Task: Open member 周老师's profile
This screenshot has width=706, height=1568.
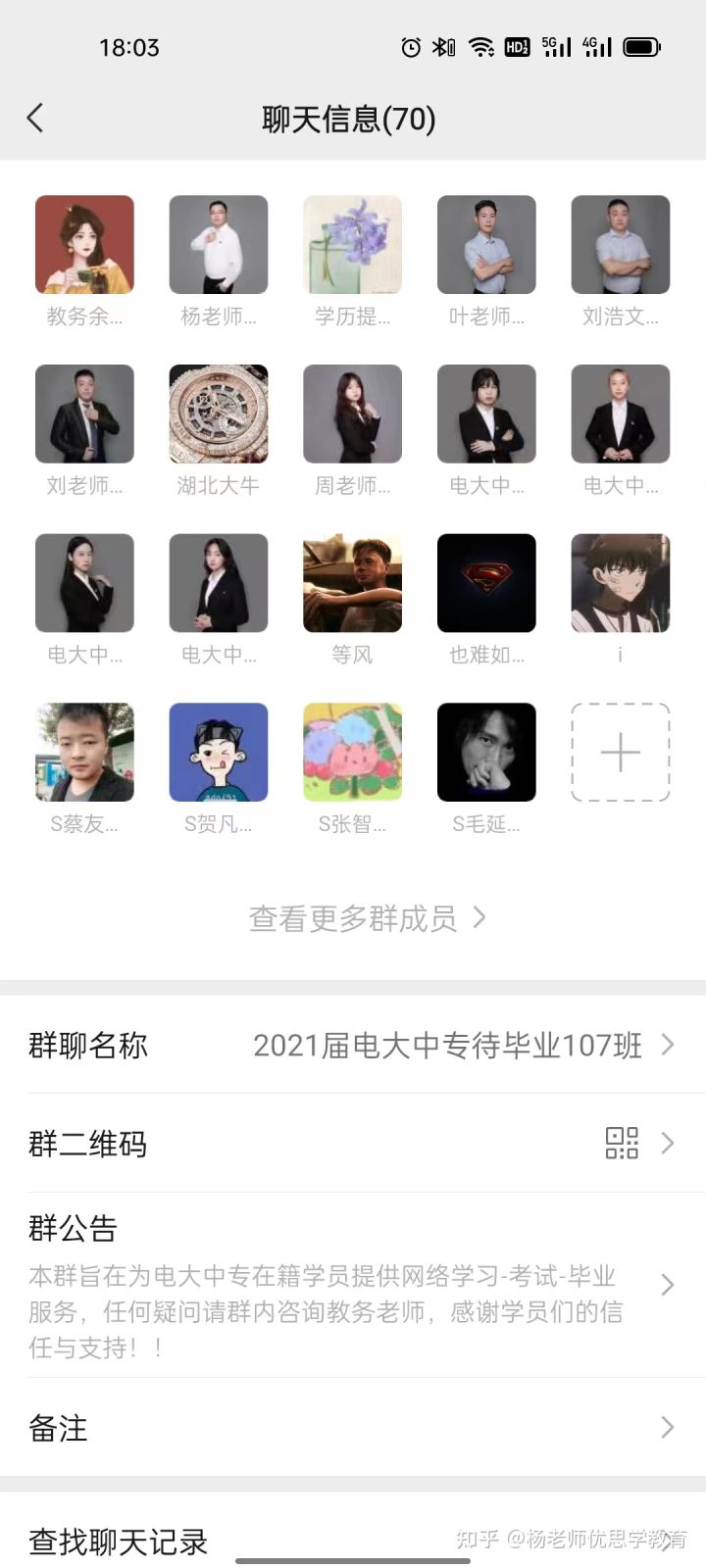Action: click(352, 415)
